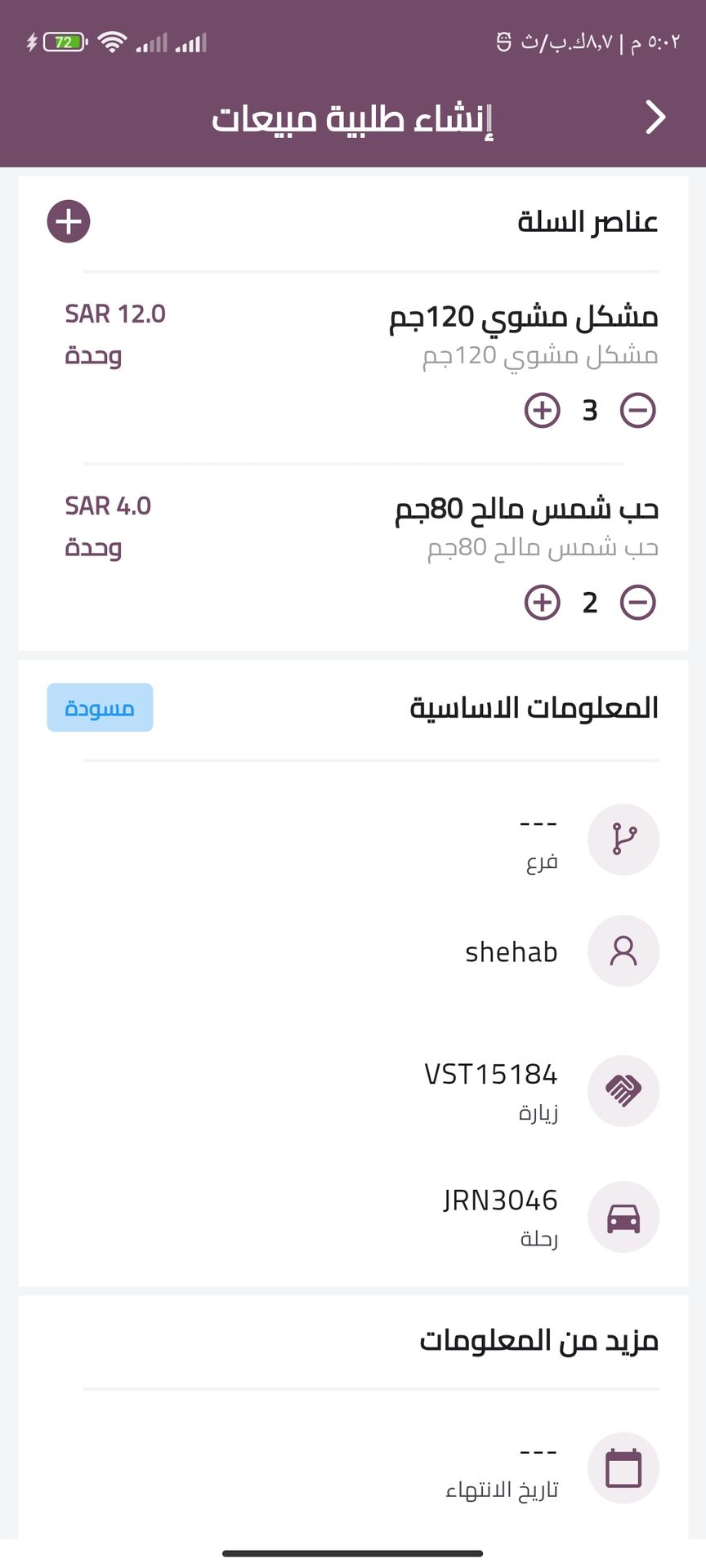Go back from the create sales order screen
Viewport: 706px width, 1568px height.
click(x=655, y=118)
